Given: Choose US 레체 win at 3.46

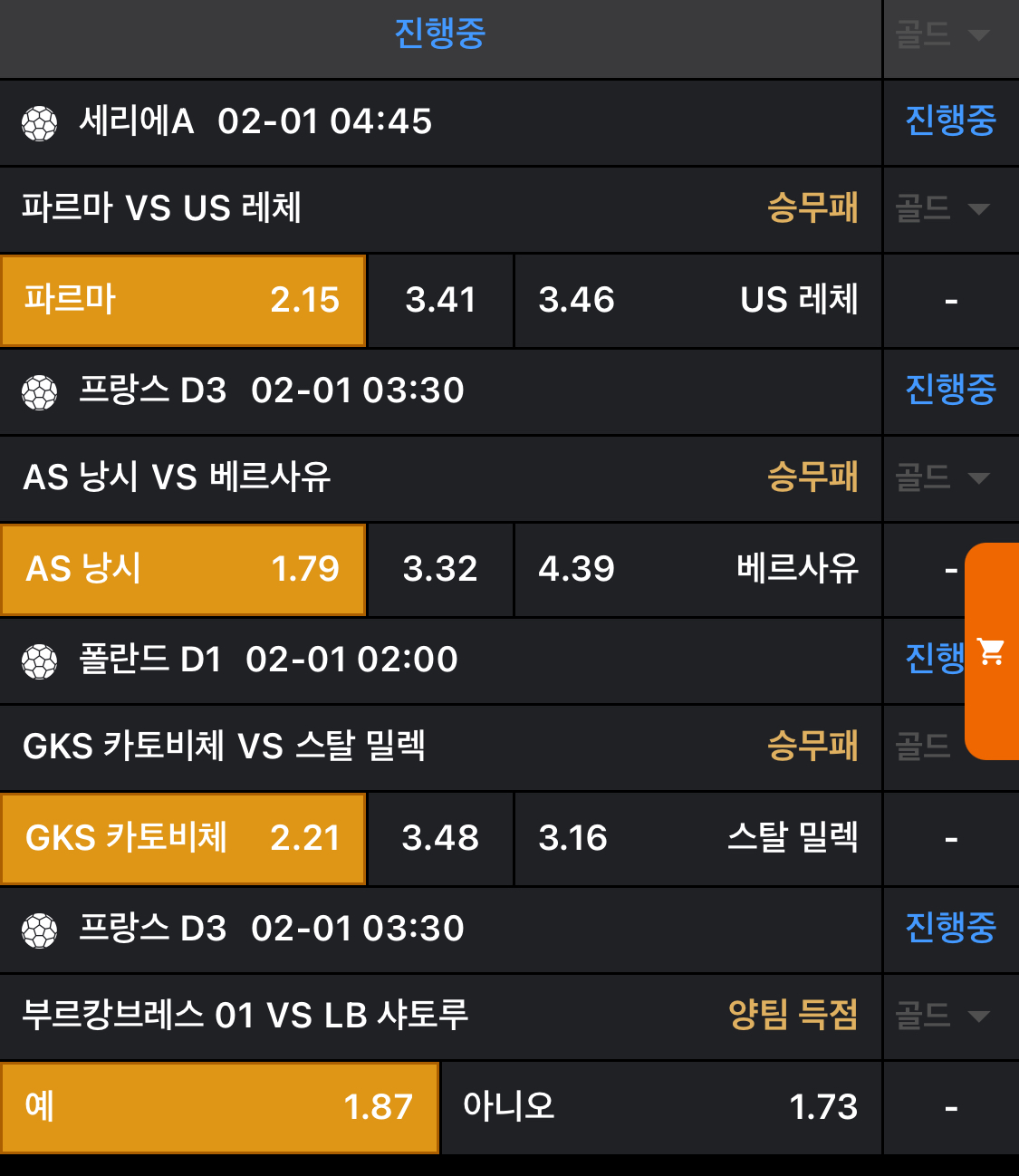Looking at the screenshot, I should tap(697, 300).
